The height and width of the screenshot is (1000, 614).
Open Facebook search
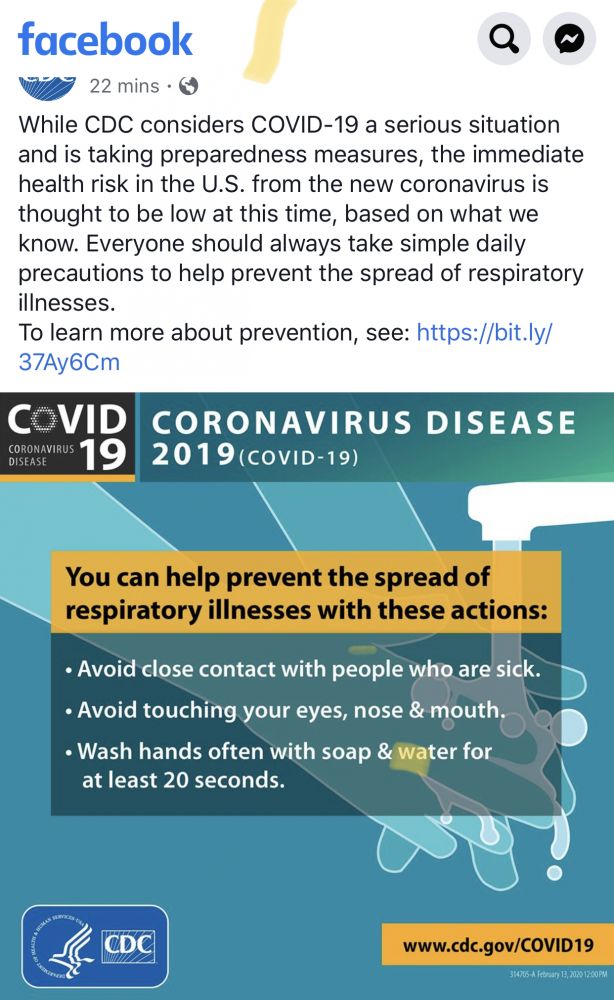coord(503,39)
